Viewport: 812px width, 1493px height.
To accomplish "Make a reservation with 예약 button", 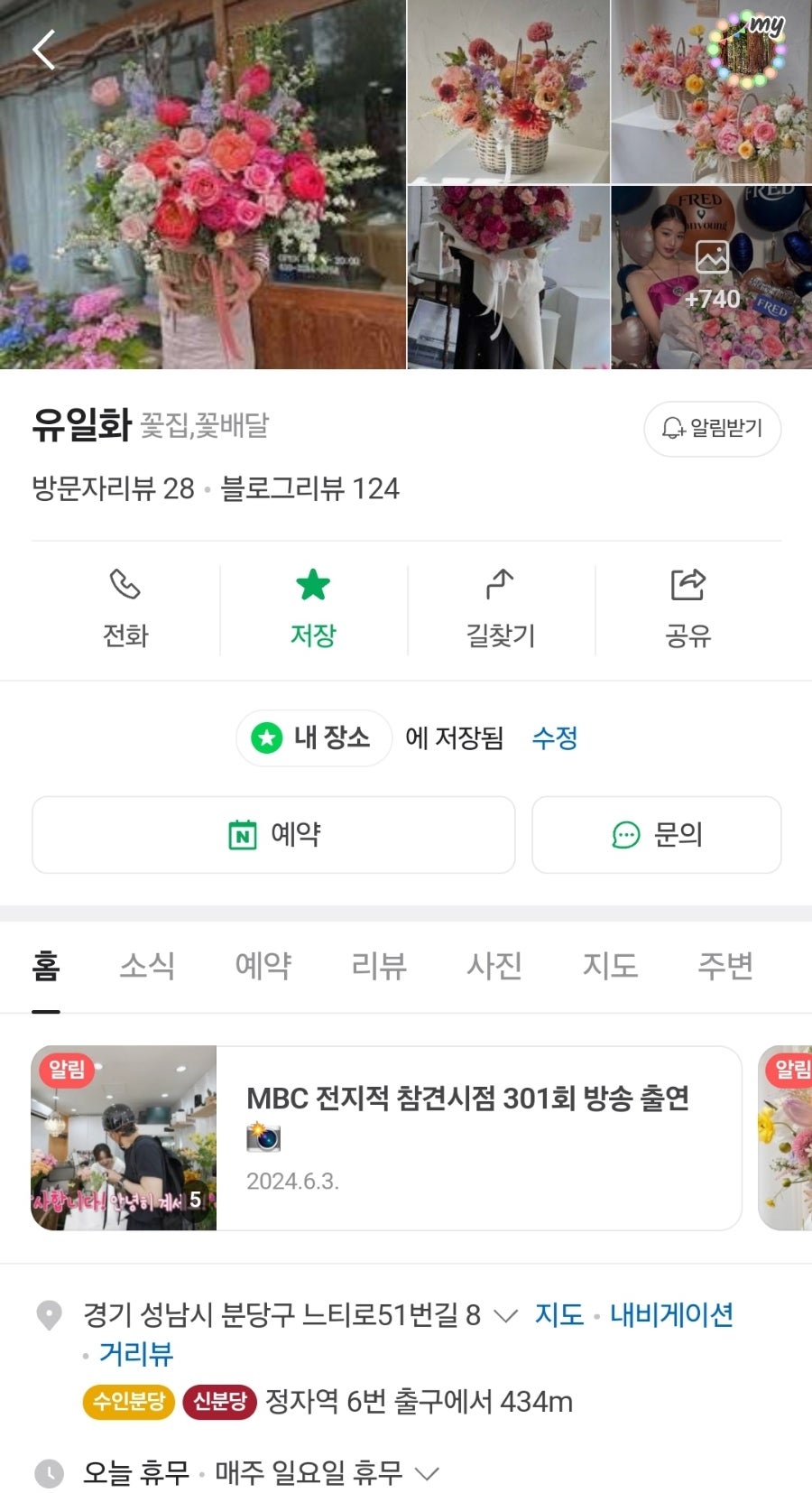I will point(273,835).
